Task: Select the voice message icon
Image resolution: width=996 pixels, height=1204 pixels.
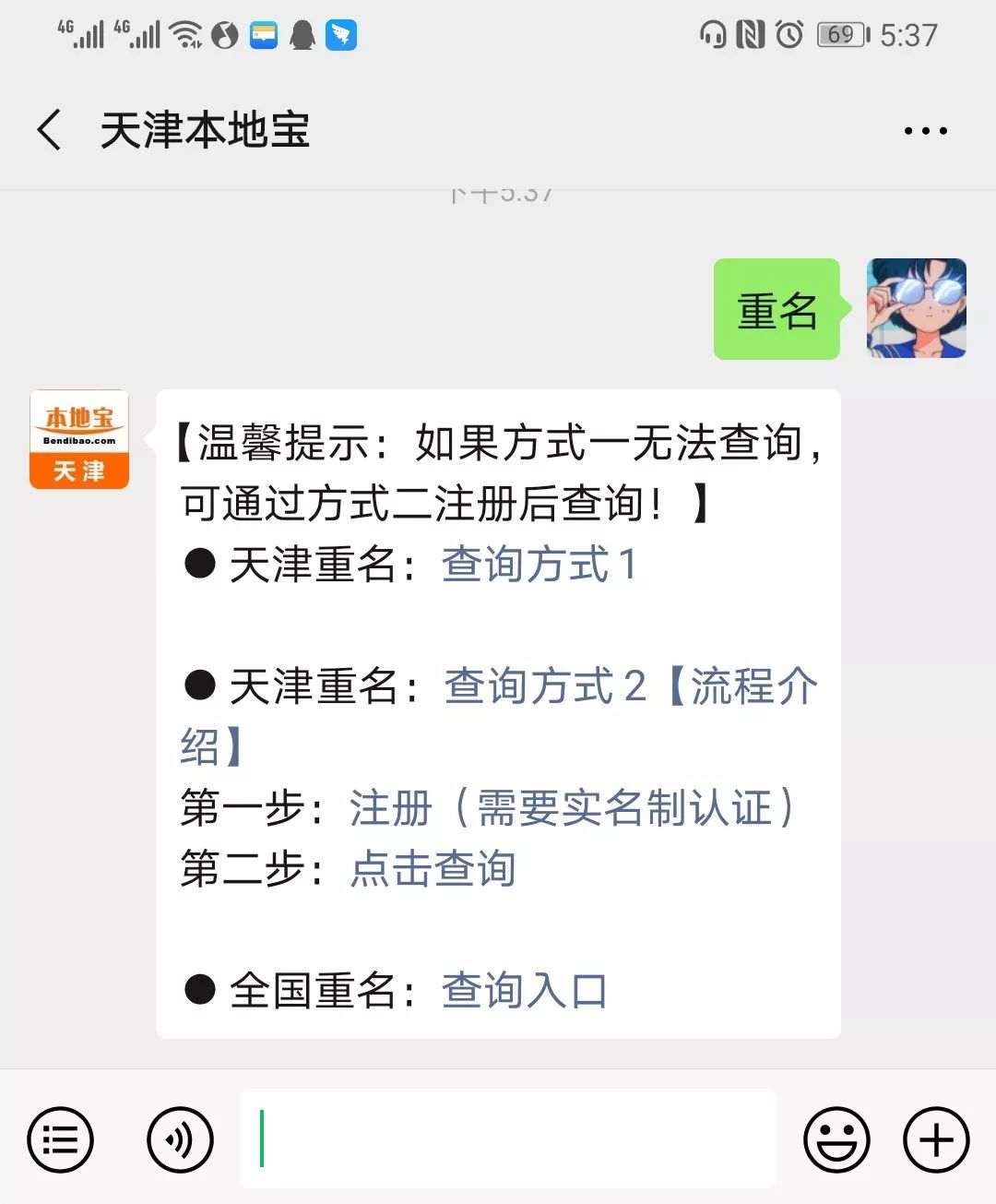Action: click(181, 1138)
